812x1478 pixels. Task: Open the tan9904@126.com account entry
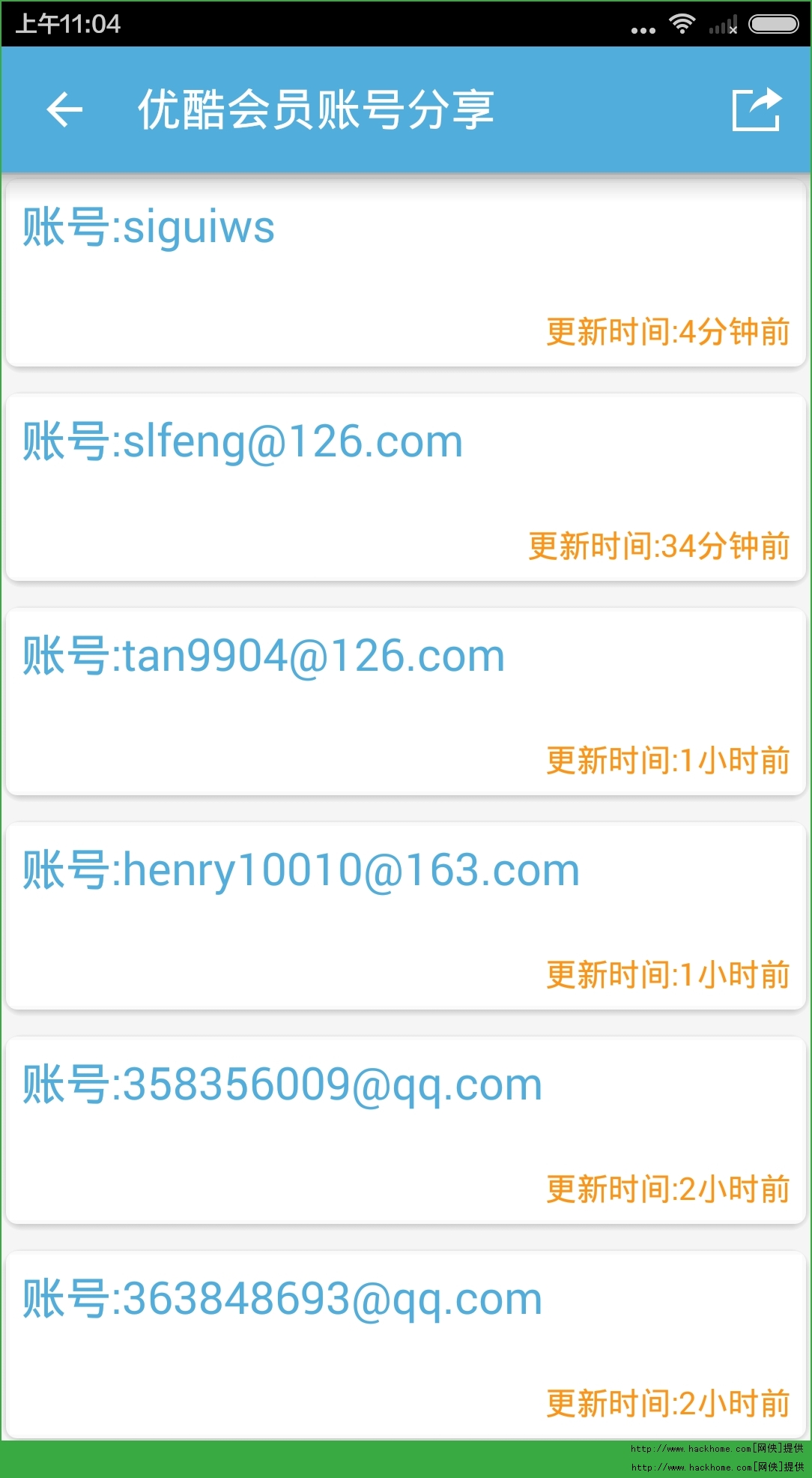tap(405, 702)
